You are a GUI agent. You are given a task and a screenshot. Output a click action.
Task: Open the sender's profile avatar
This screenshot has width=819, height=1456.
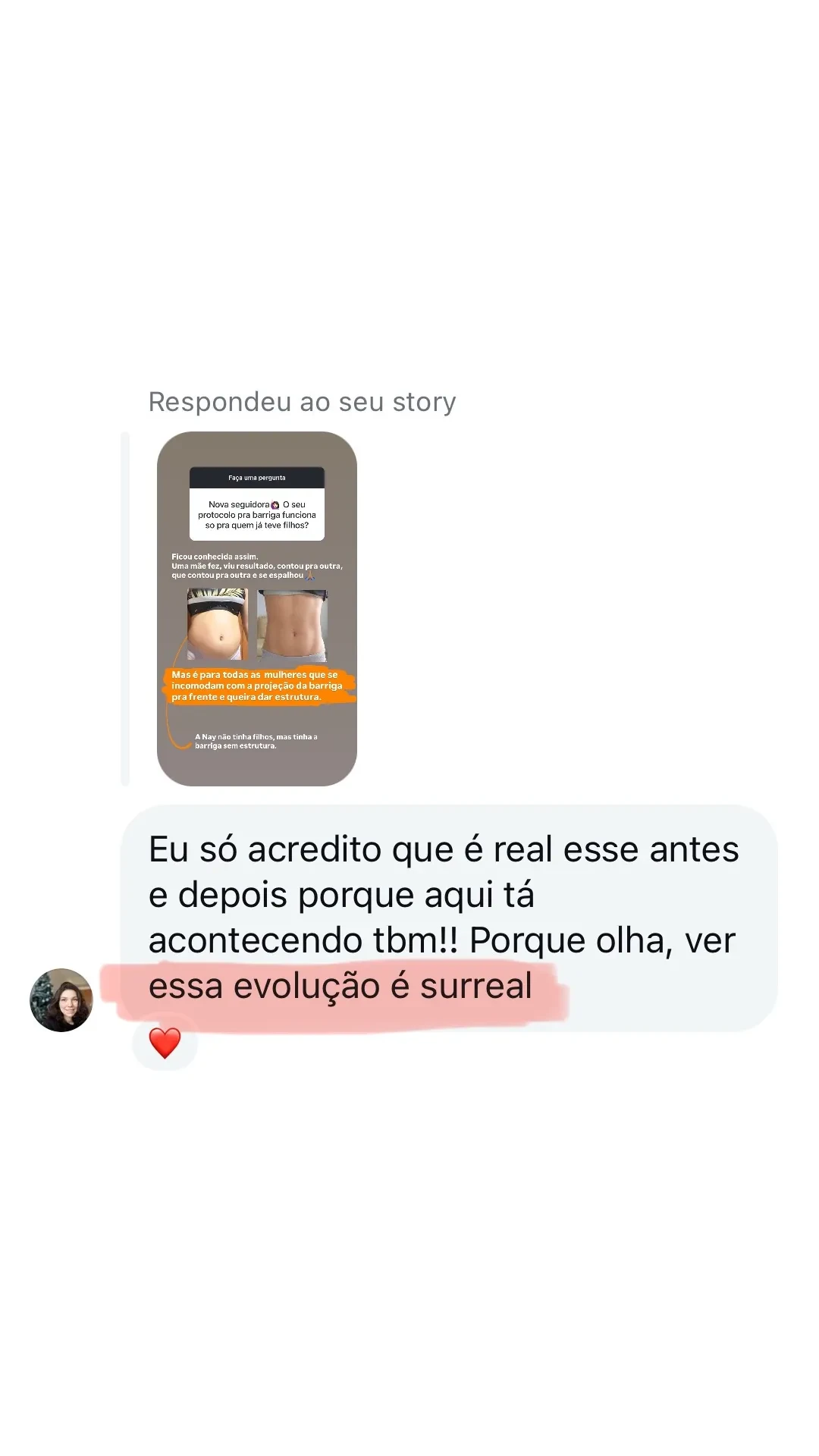[x=64, y=1001]
